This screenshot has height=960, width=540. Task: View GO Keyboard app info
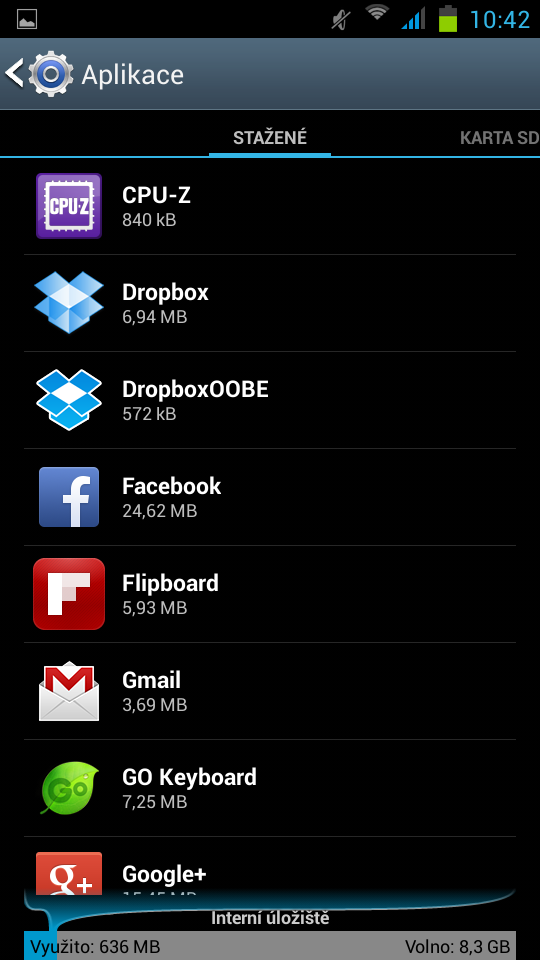coord(270,788)
